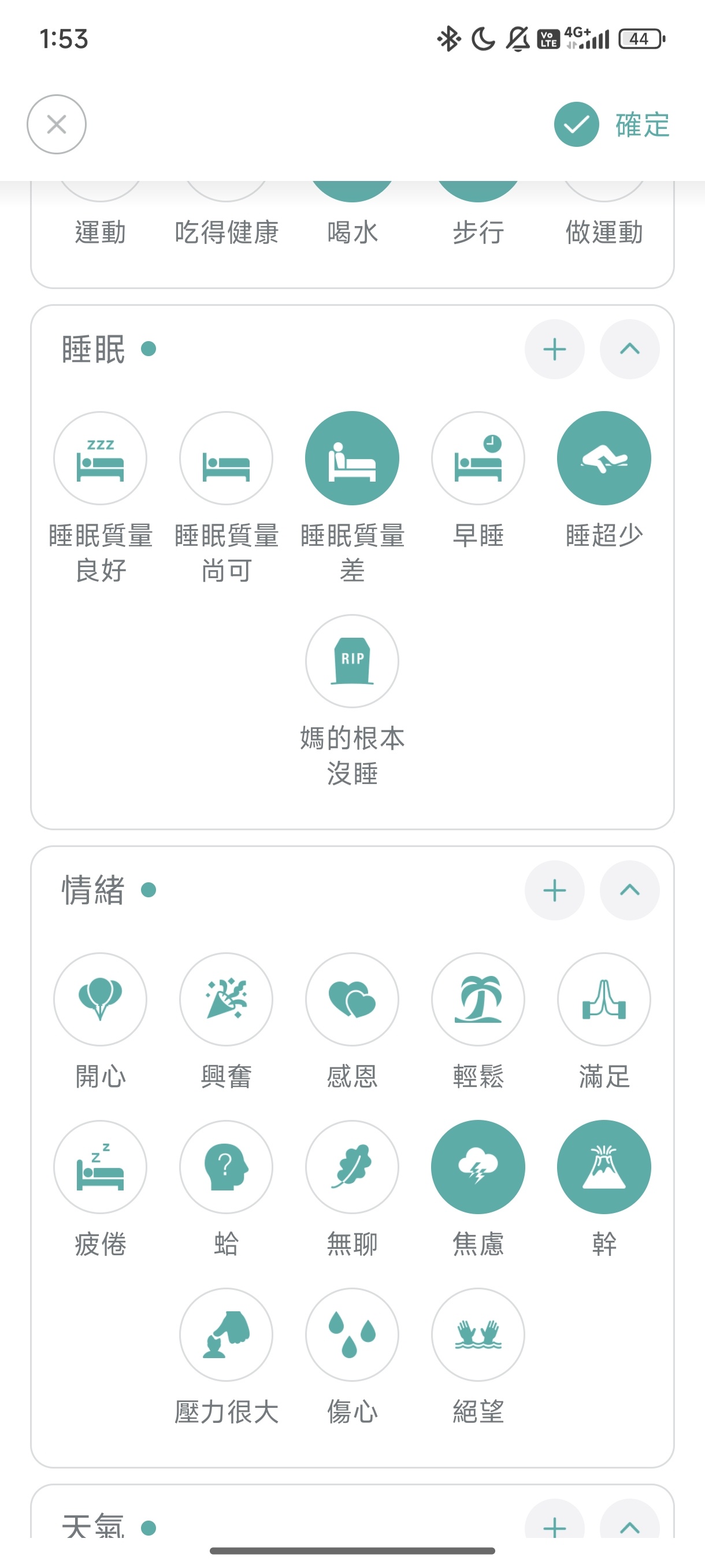Collapse the 睡眠 section
Viewport: 705px width, 1568px height.
(629, 349)
